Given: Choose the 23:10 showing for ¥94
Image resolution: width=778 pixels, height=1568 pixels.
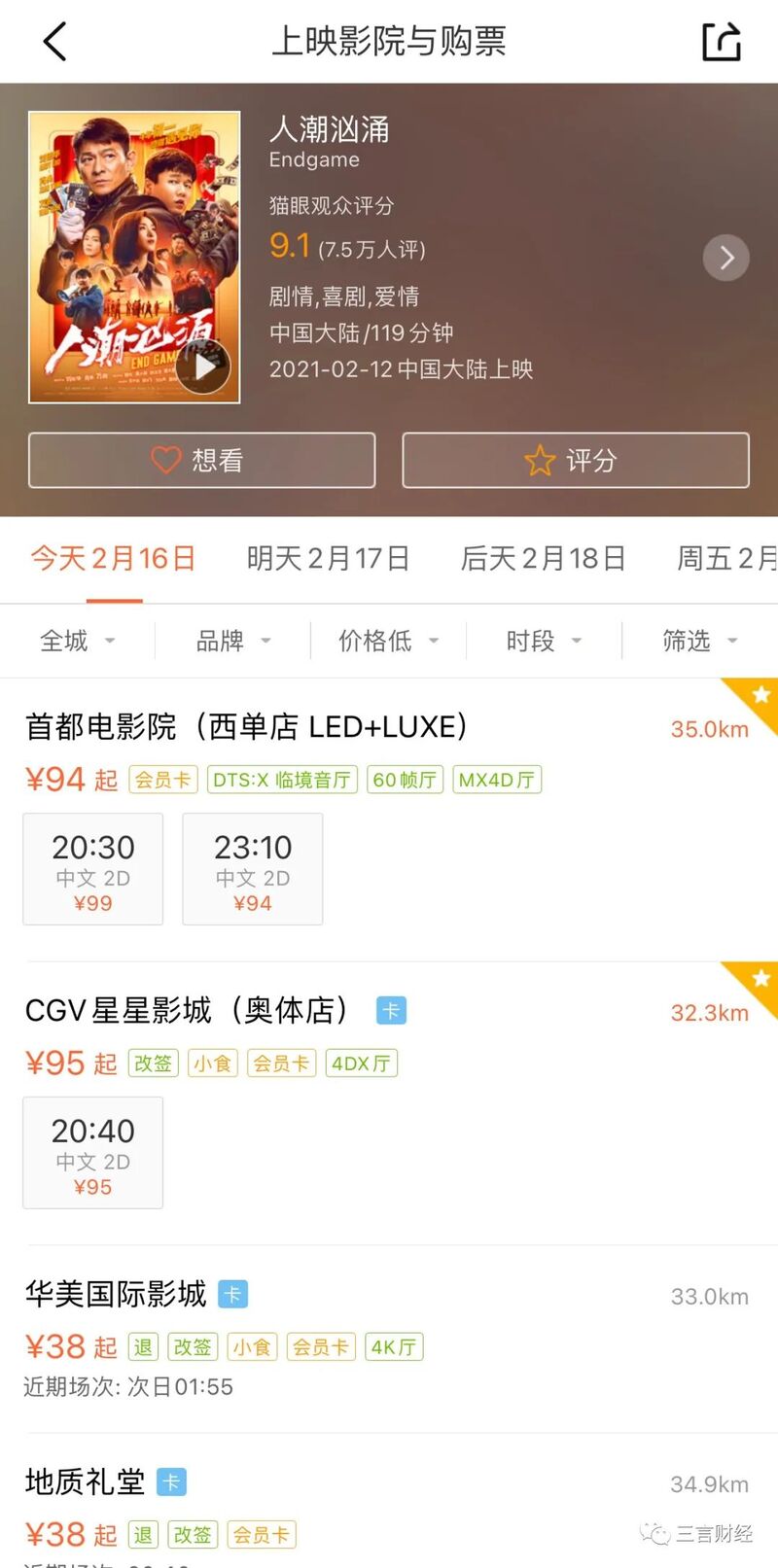Looking at the screenshot, I should (x=253, y=869).
